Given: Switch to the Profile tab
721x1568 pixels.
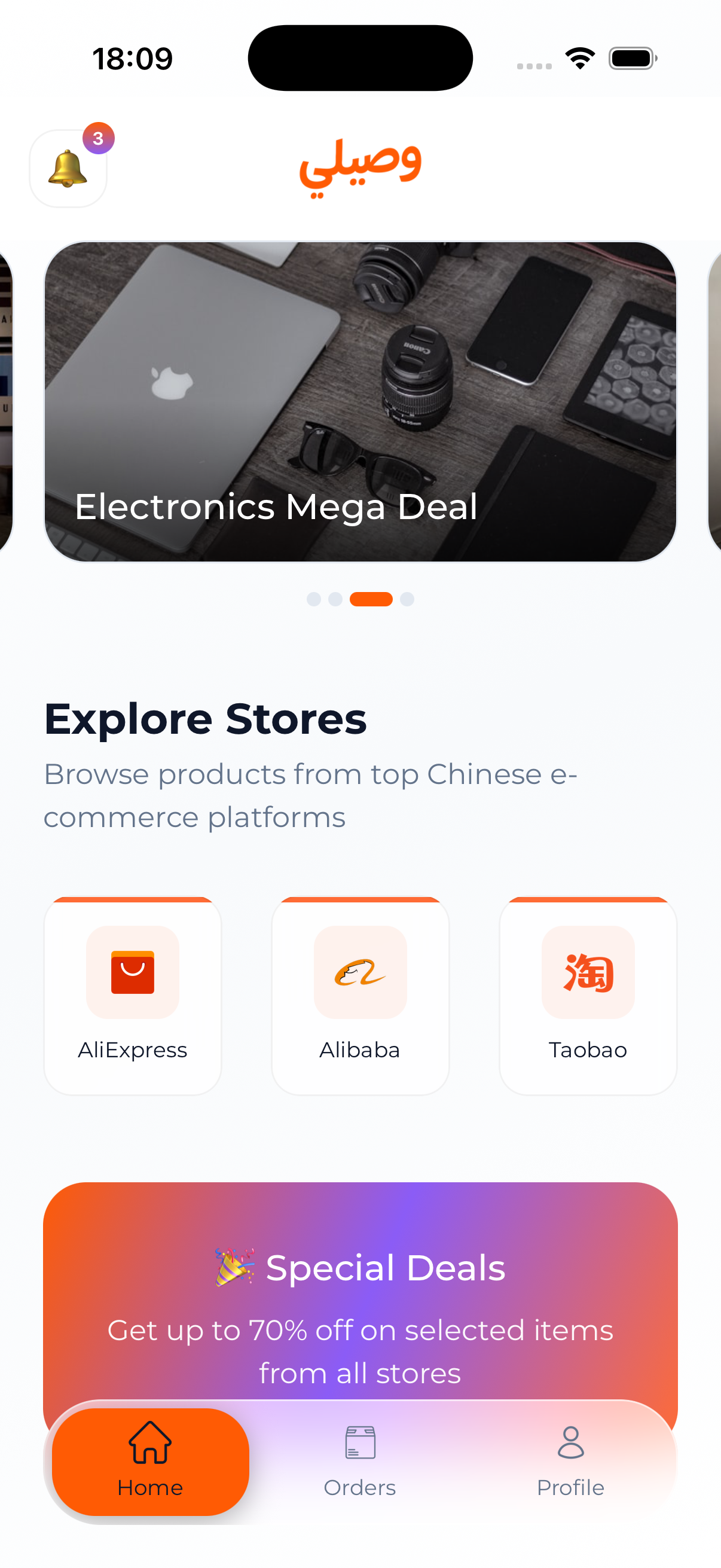Looking at the screenshot, I should coord(570,1461).
